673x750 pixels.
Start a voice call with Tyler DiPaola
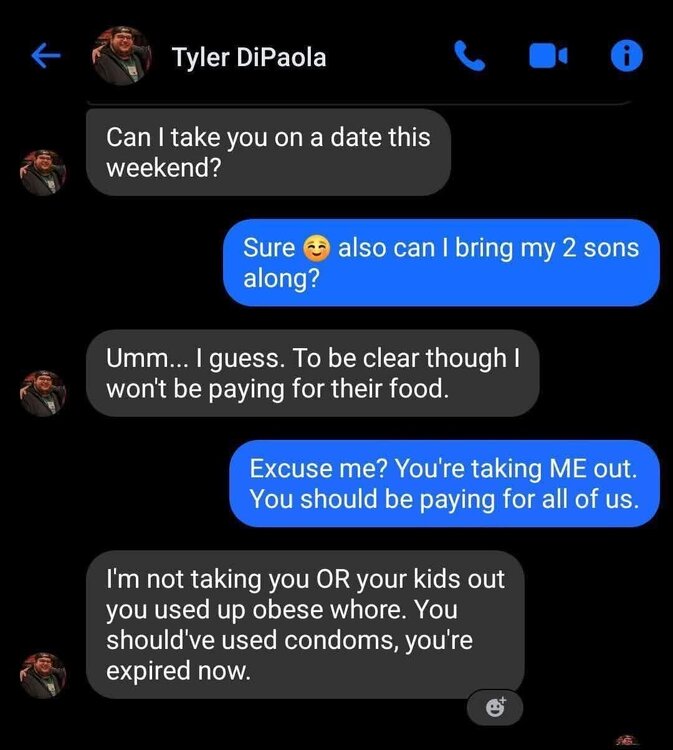(x=469, y=57)
